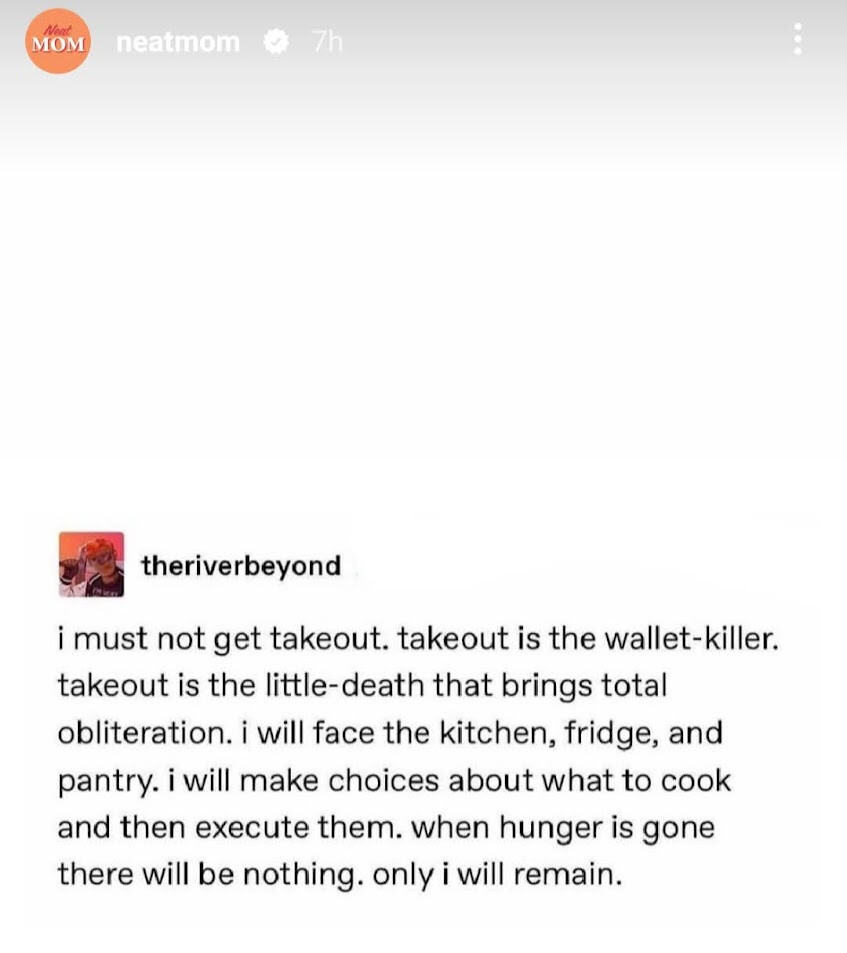Open the story overflow menu

point(797,39)
